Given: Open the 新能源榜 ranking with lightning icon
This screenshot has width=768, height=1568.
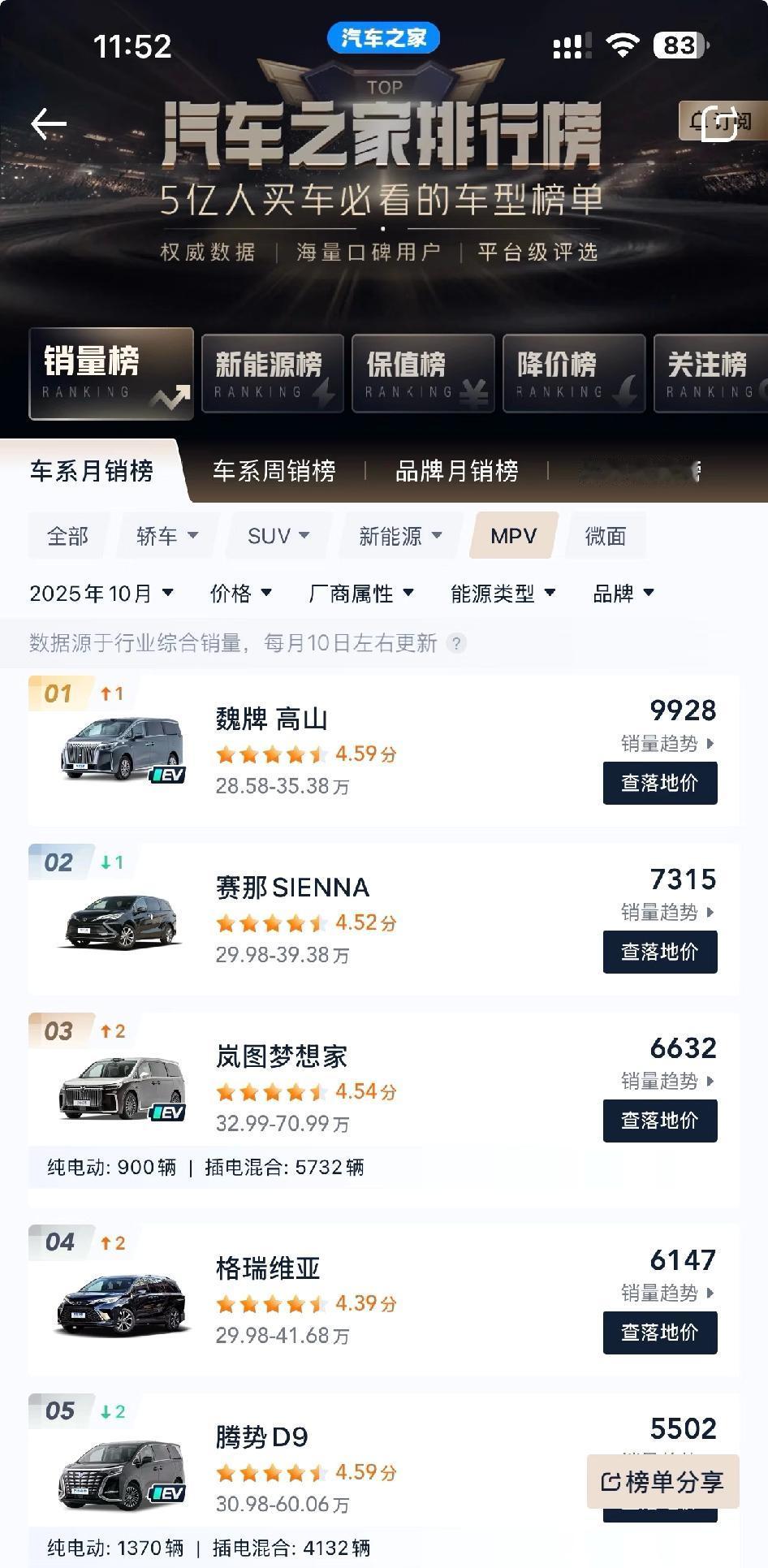Looking at the screenshot, I should point(272,374).
